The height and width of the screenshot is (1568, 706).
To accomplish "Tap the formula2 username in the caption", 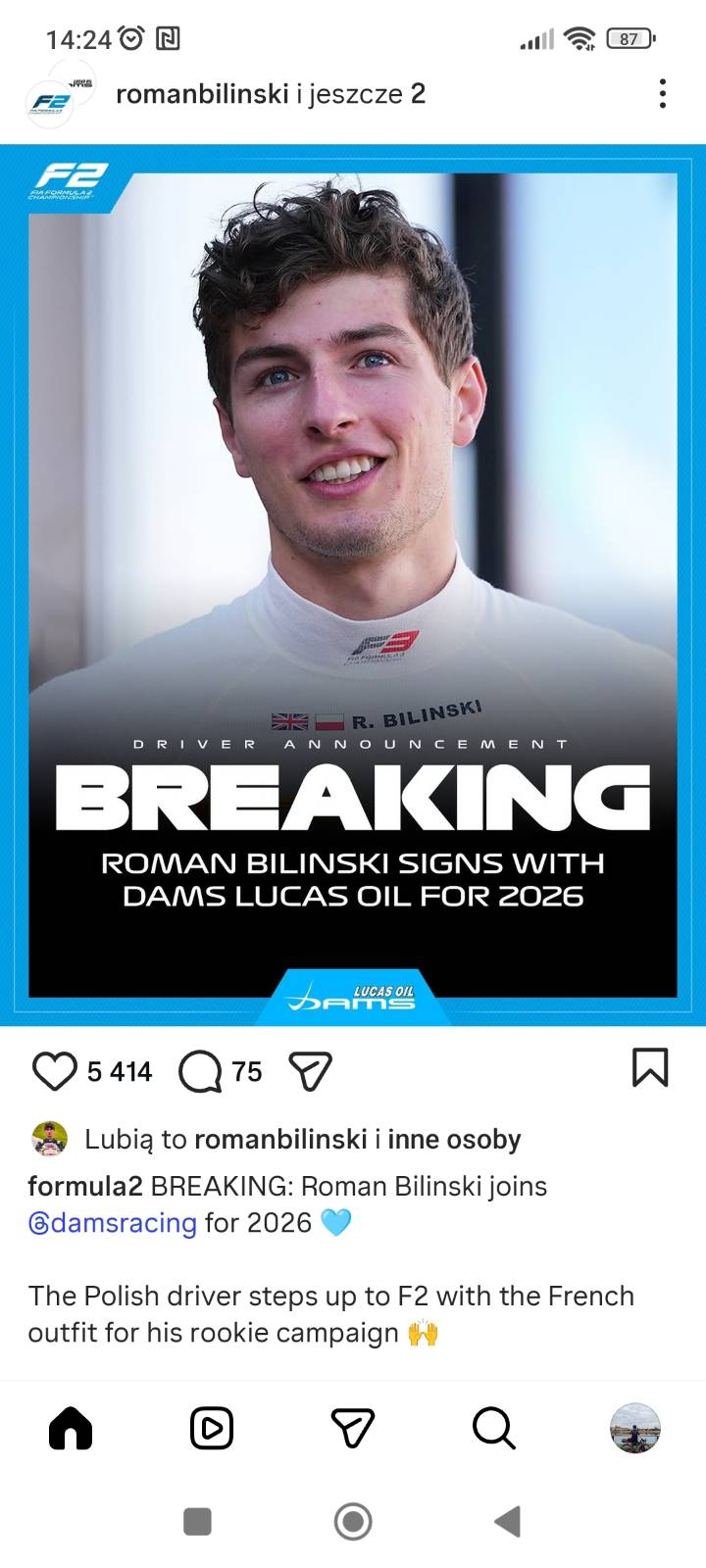I will click(x=85, y=1186).
